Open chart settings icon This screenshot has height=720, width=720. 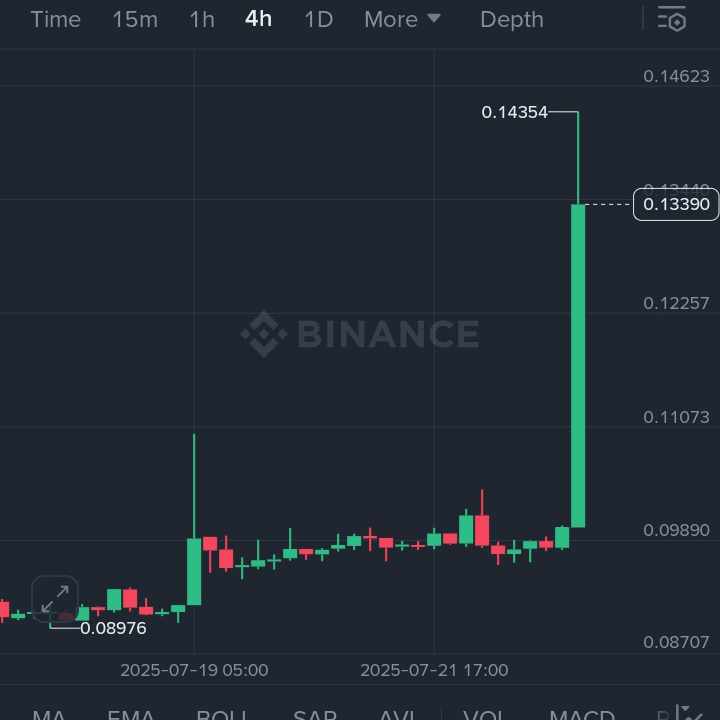[672, 18]
